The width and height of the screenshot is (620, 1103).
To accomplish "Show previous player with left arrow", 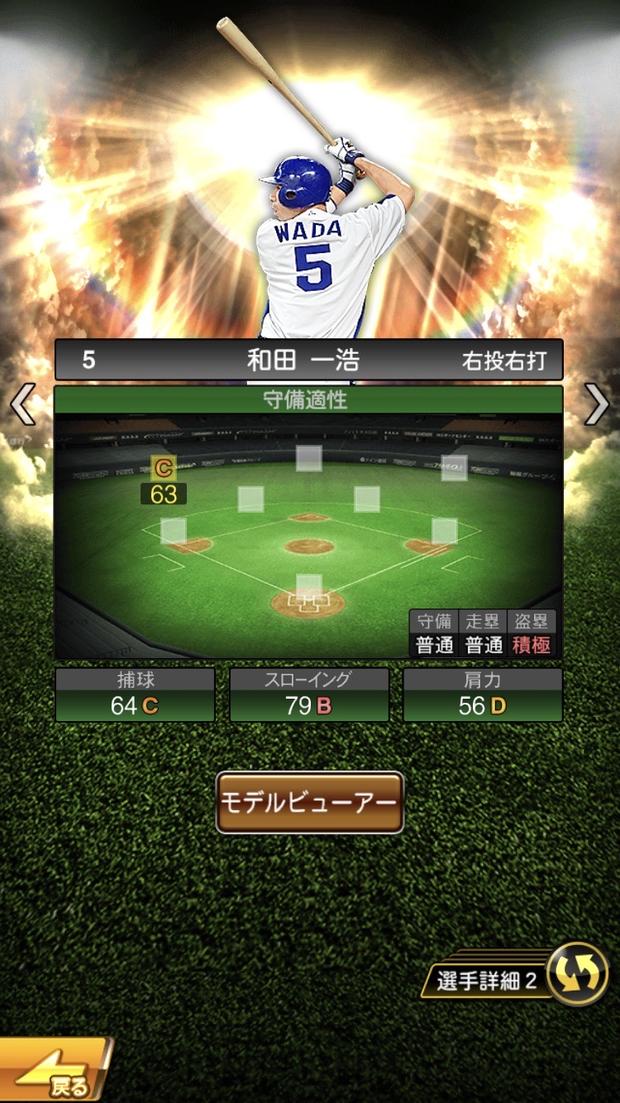I will [22, 405].
